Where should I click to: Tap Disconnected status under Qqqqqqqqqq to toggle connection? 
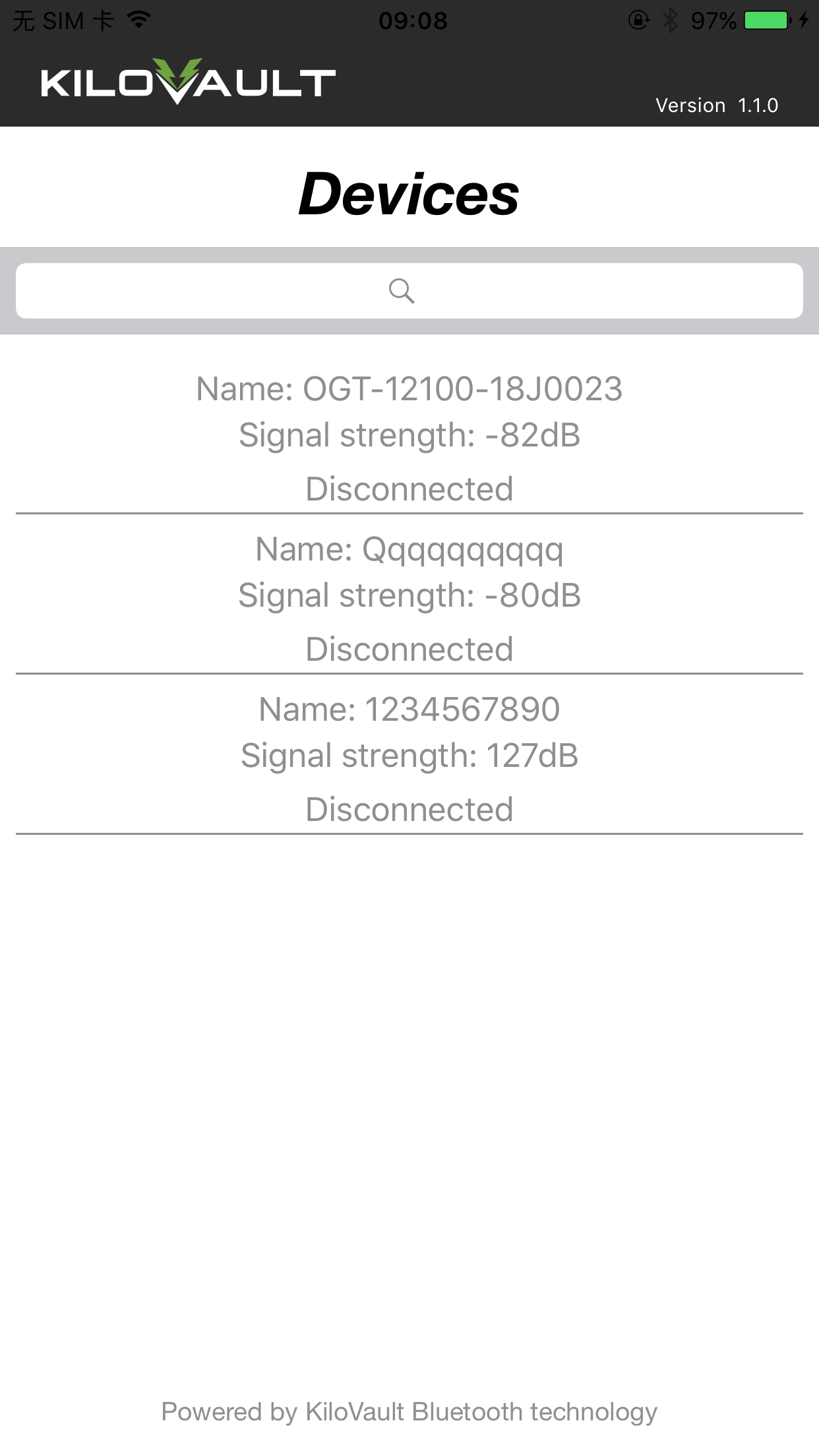[409, 648]
